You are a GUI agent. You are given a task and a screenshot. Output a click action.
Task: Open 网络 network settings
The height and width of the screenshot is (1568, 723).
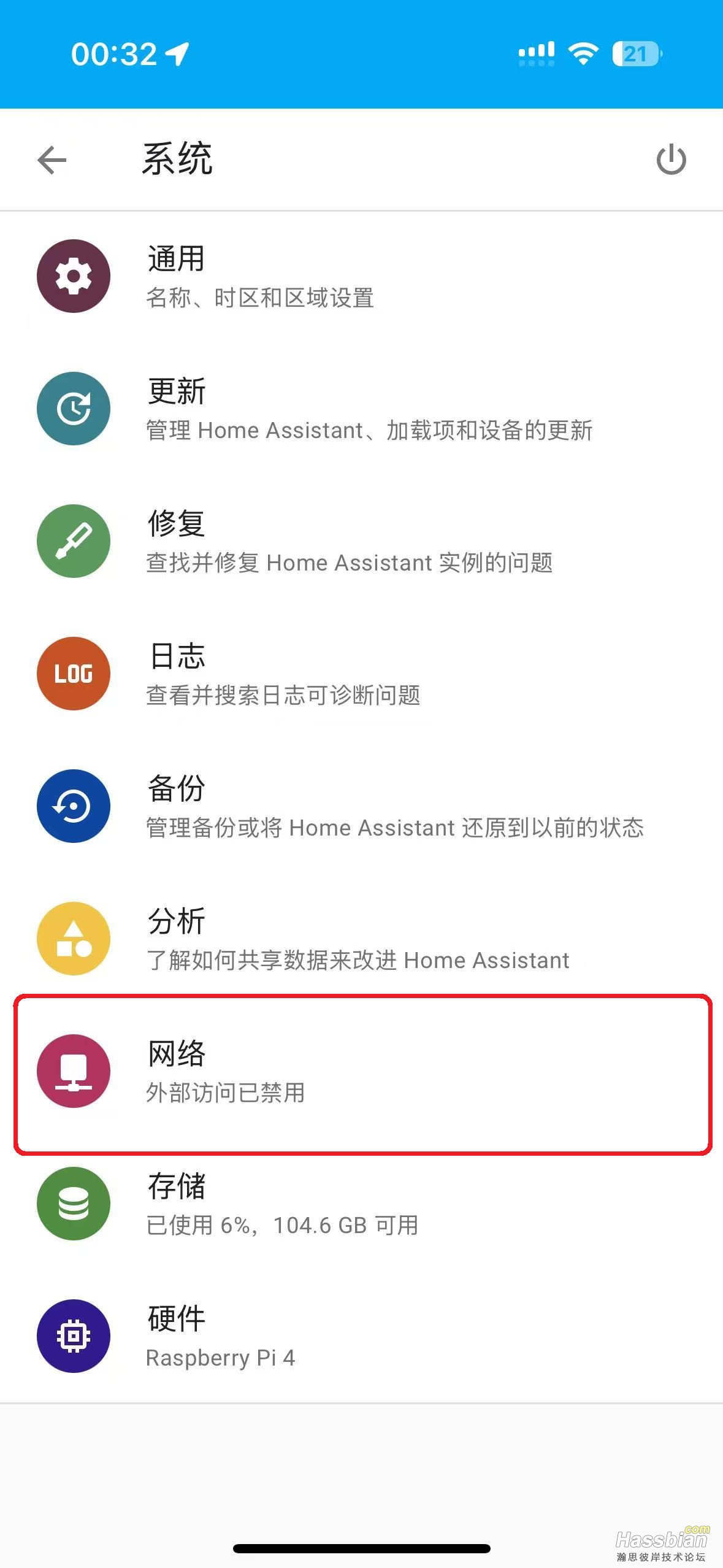coord(361,1072)
